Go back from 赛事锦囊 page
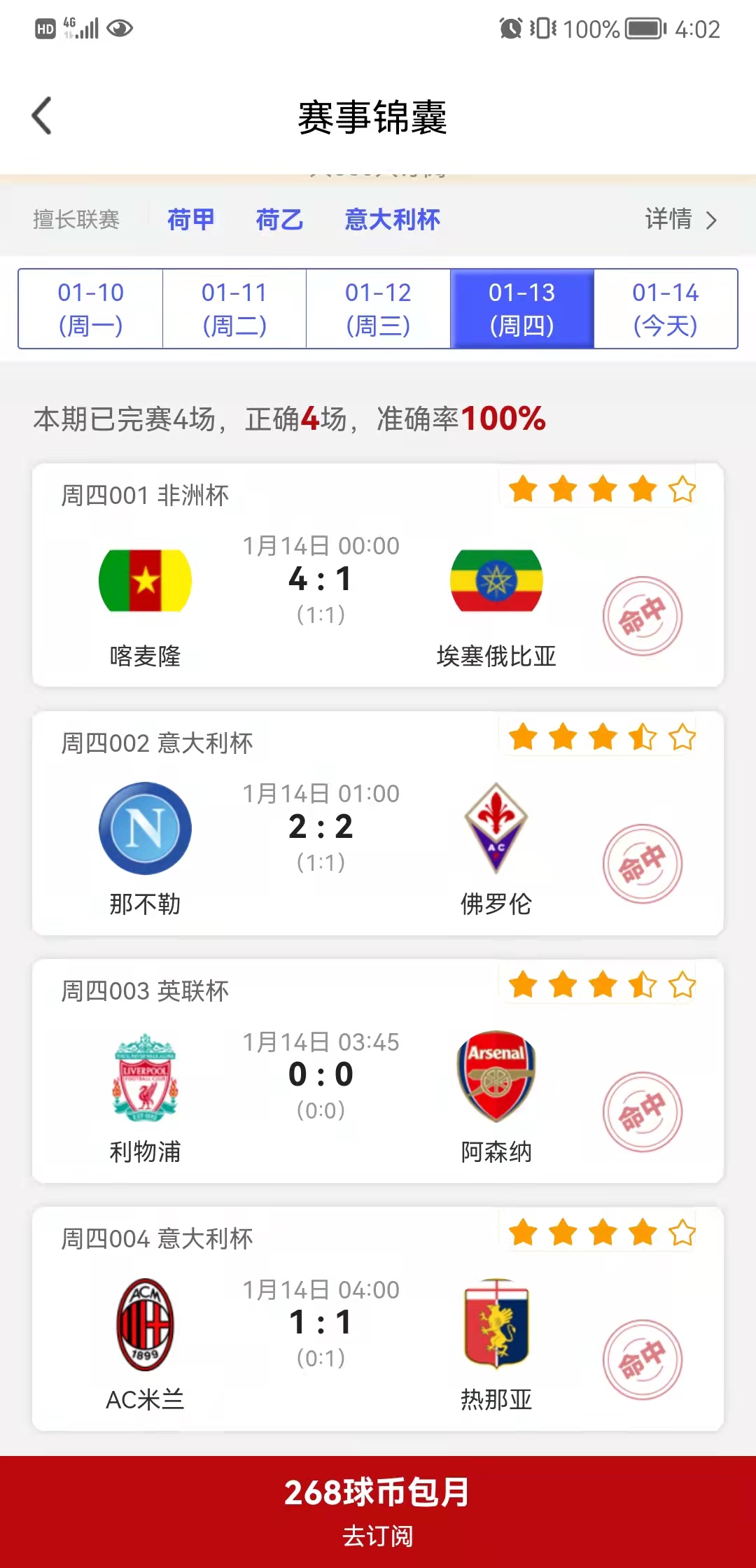 pos(43,116)
